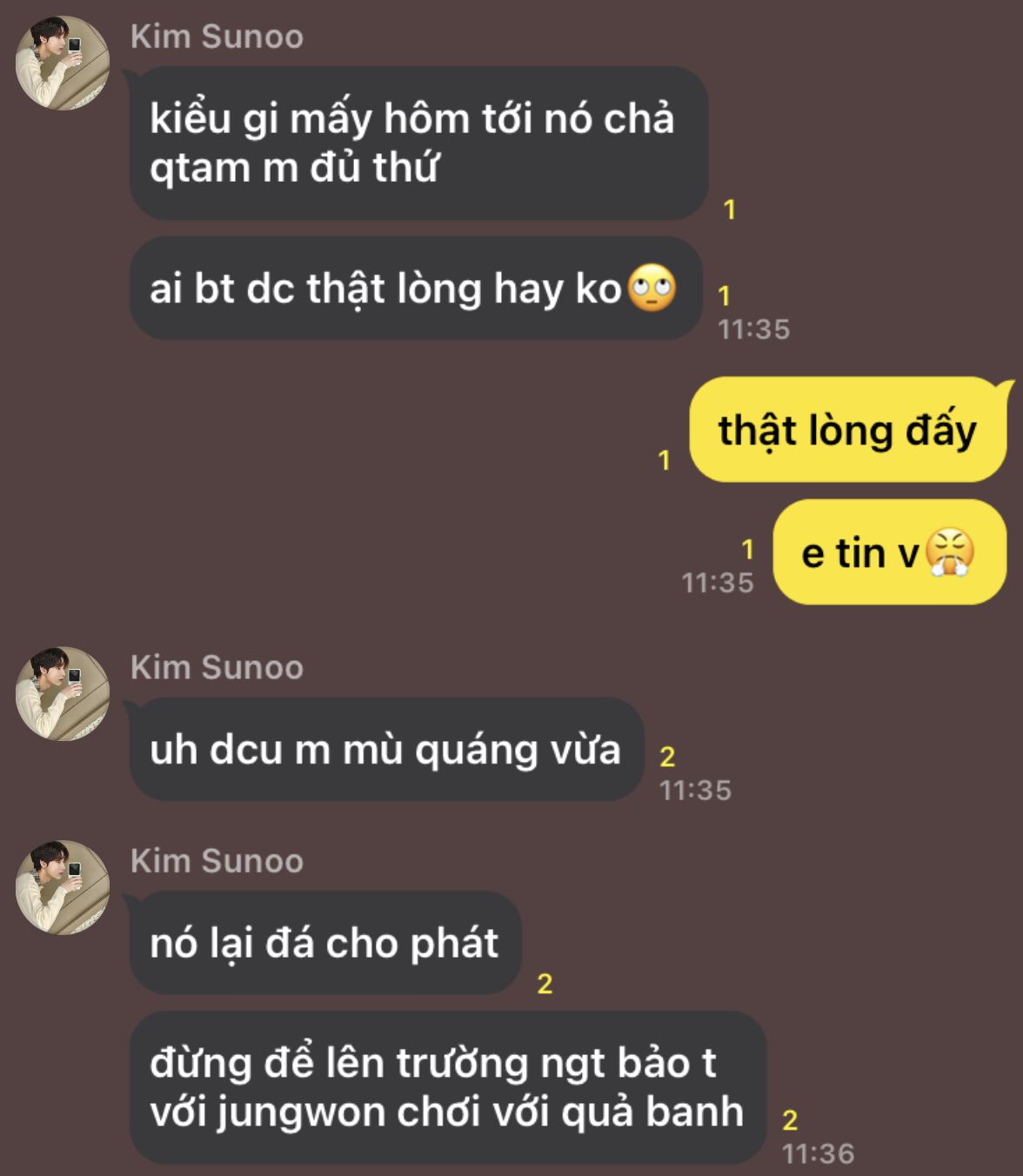The image size is (1023, 1176).
Task: Open Kim Sunoo's avatar beside "kiểu gì mấy hôm" message
Action: coord(63,63)
